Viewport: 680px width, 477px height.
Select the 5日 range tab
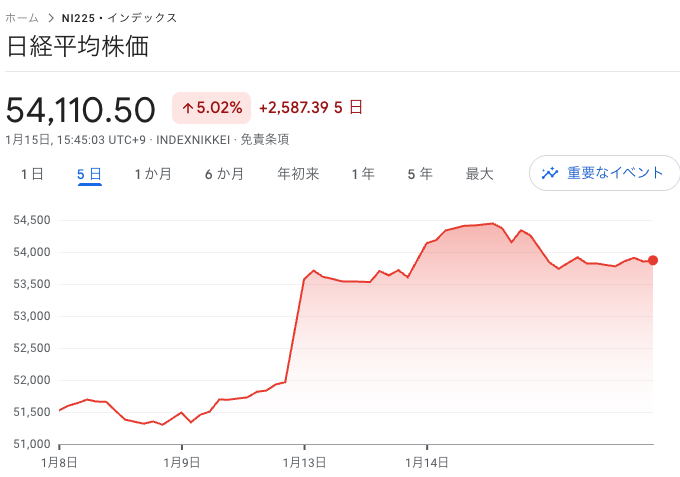[90, 174]
